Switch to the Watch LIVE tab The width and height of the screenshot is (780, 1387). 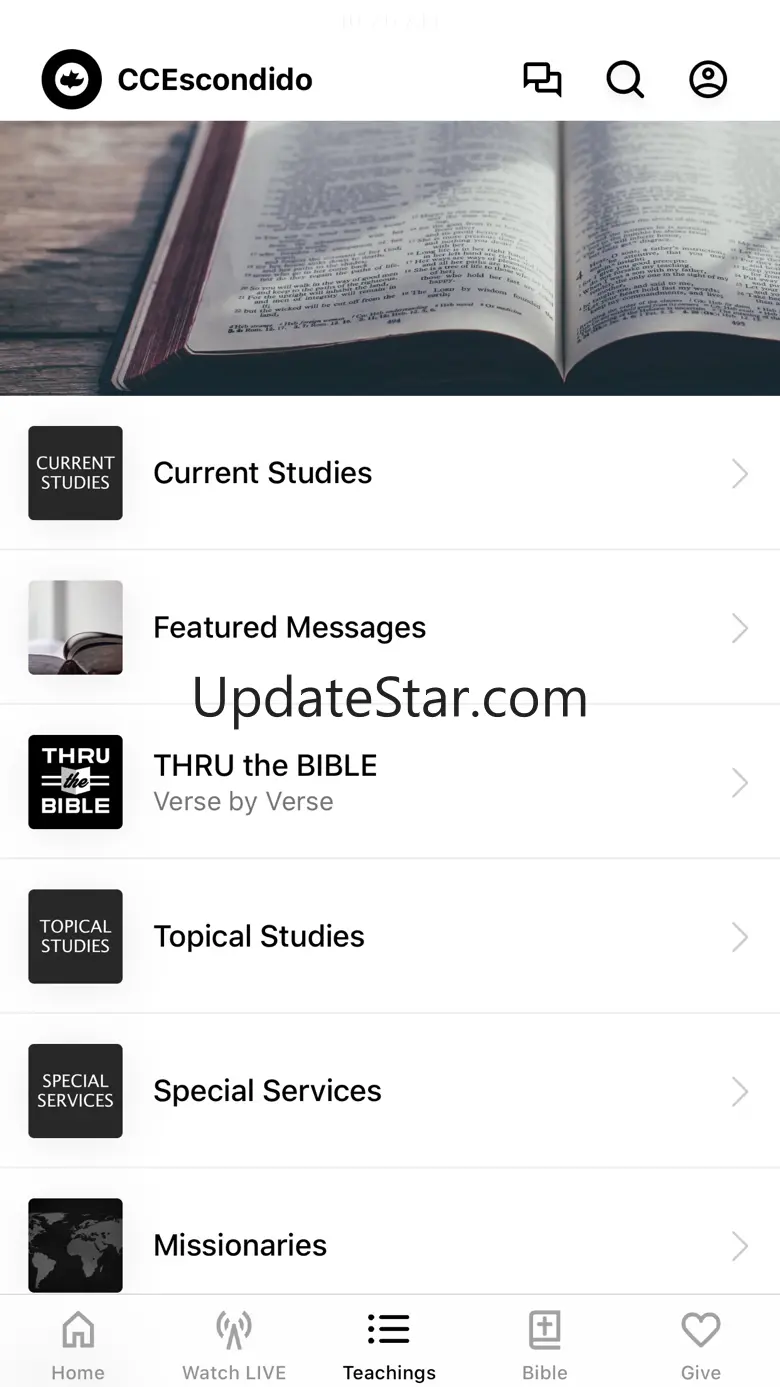[234, 1343]
